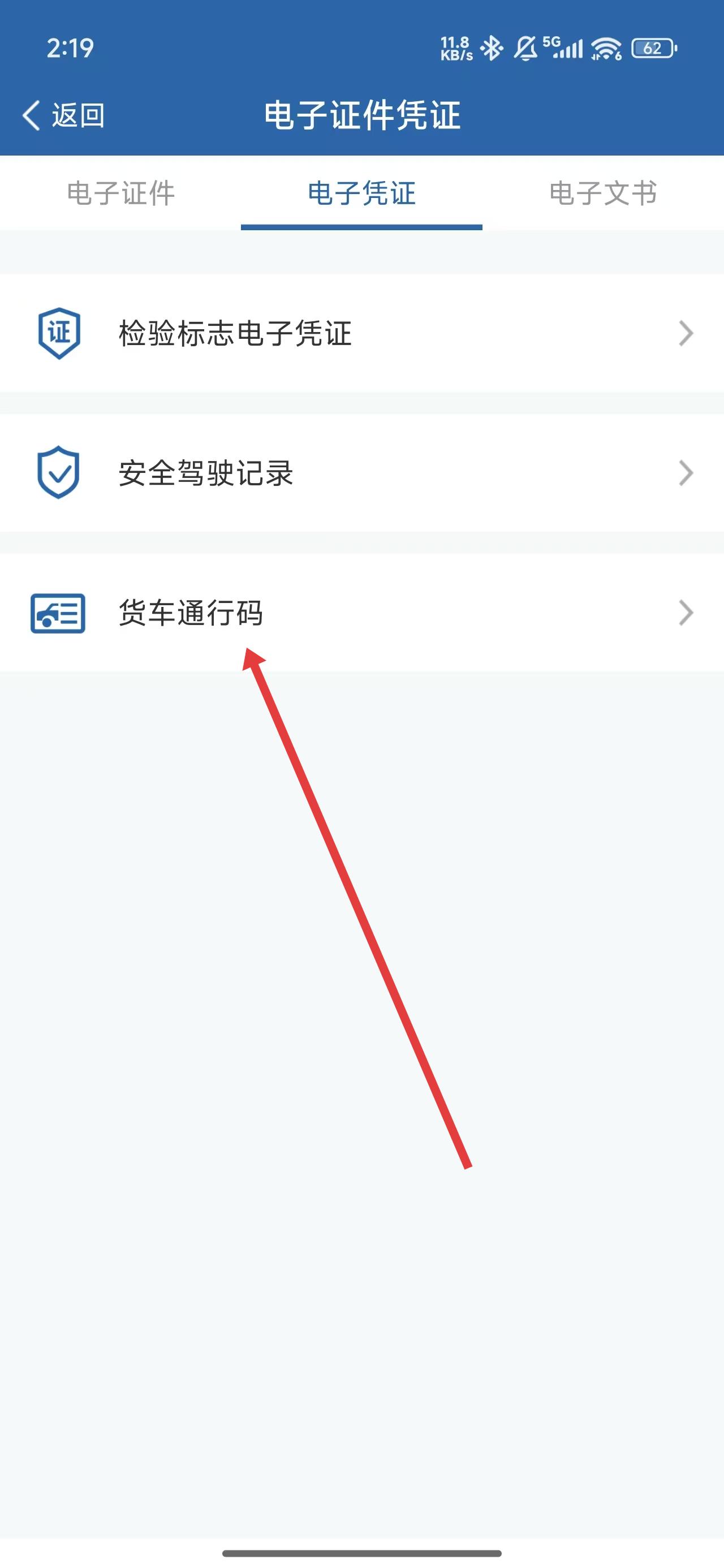Open 货车通行码

(x=361, y=613)
